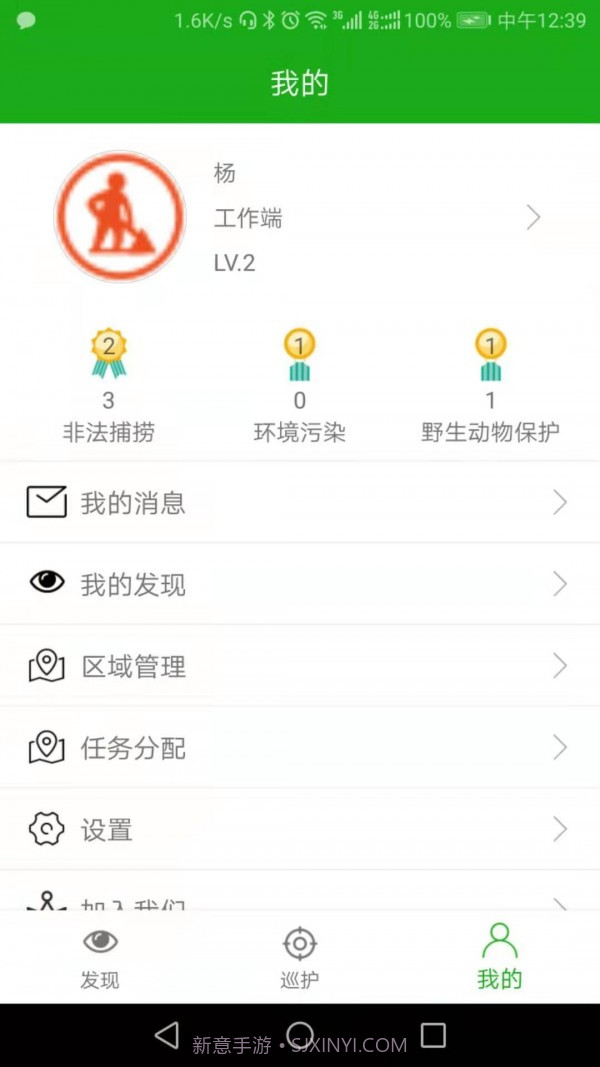Tap the profile avatar picture

click(x=120, y=217)
